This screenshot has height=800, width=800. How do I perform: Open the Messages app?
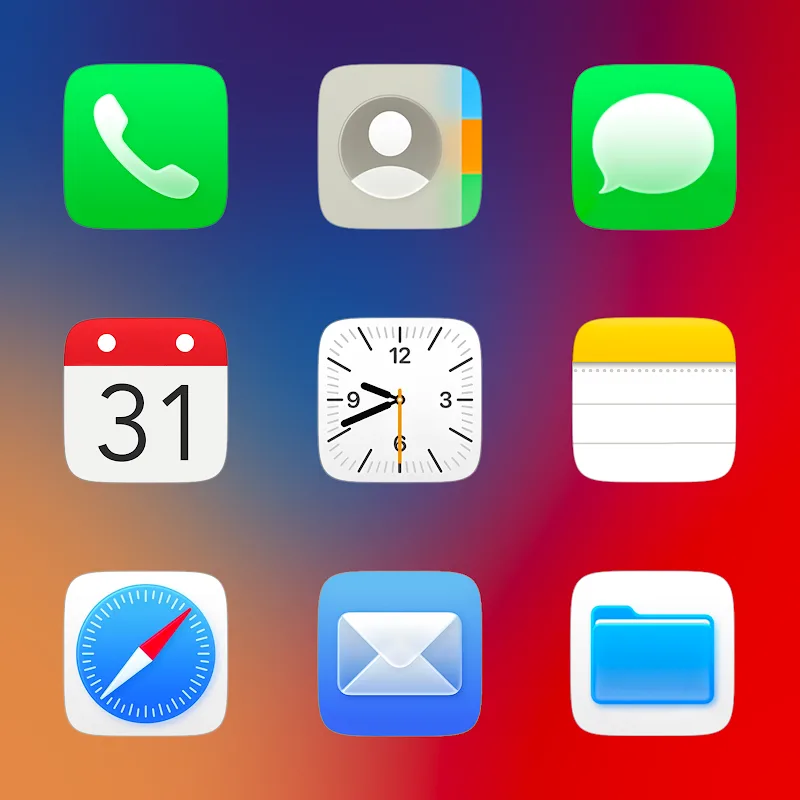654,146
